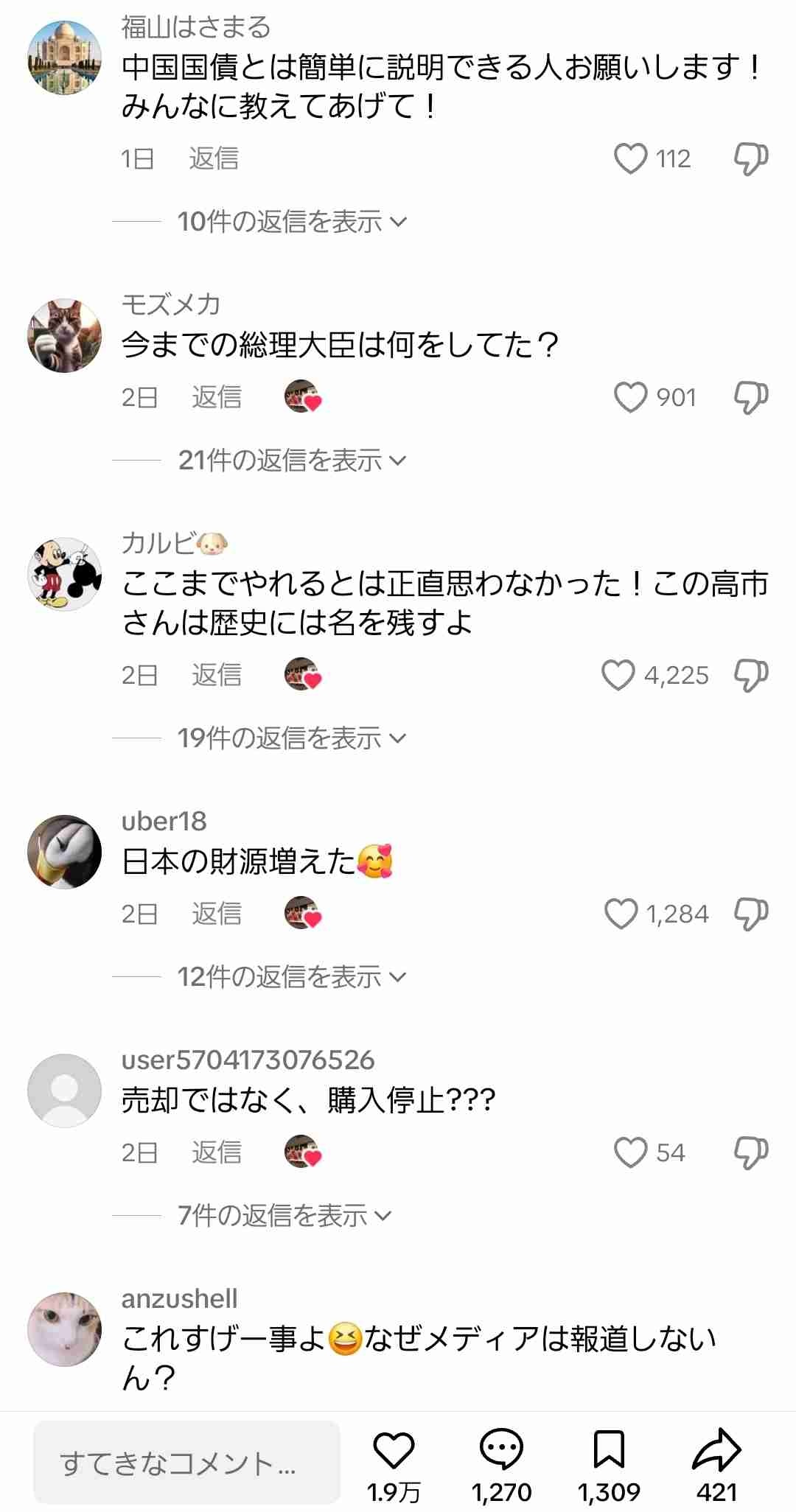Share the video via arrow icon
The width and height of the screenshot is (796, 1512).
tap(716, 1450)
